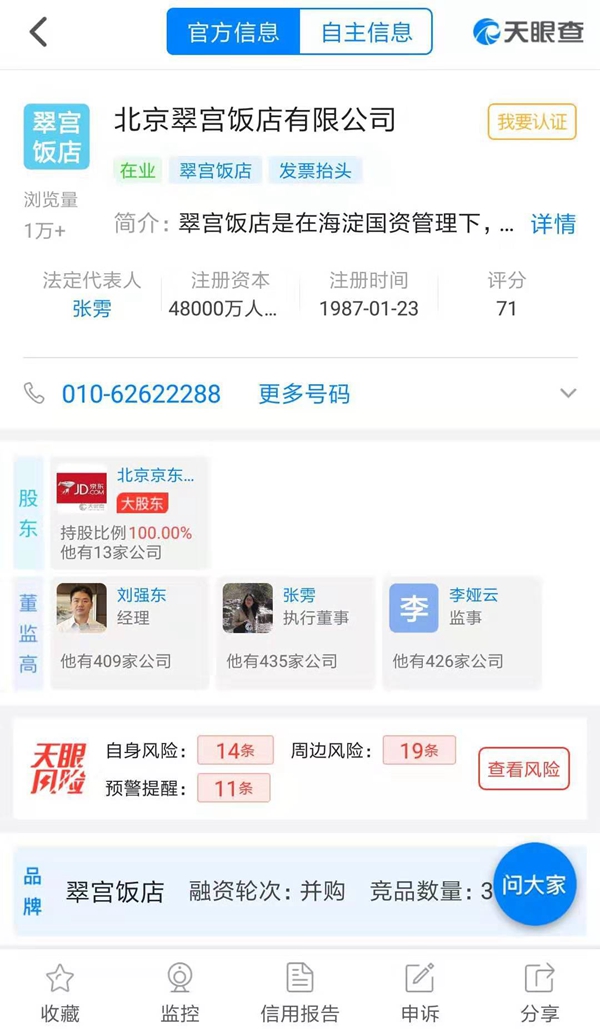
Task: Open legal representative 张雱
Action: tap(92, 308)
